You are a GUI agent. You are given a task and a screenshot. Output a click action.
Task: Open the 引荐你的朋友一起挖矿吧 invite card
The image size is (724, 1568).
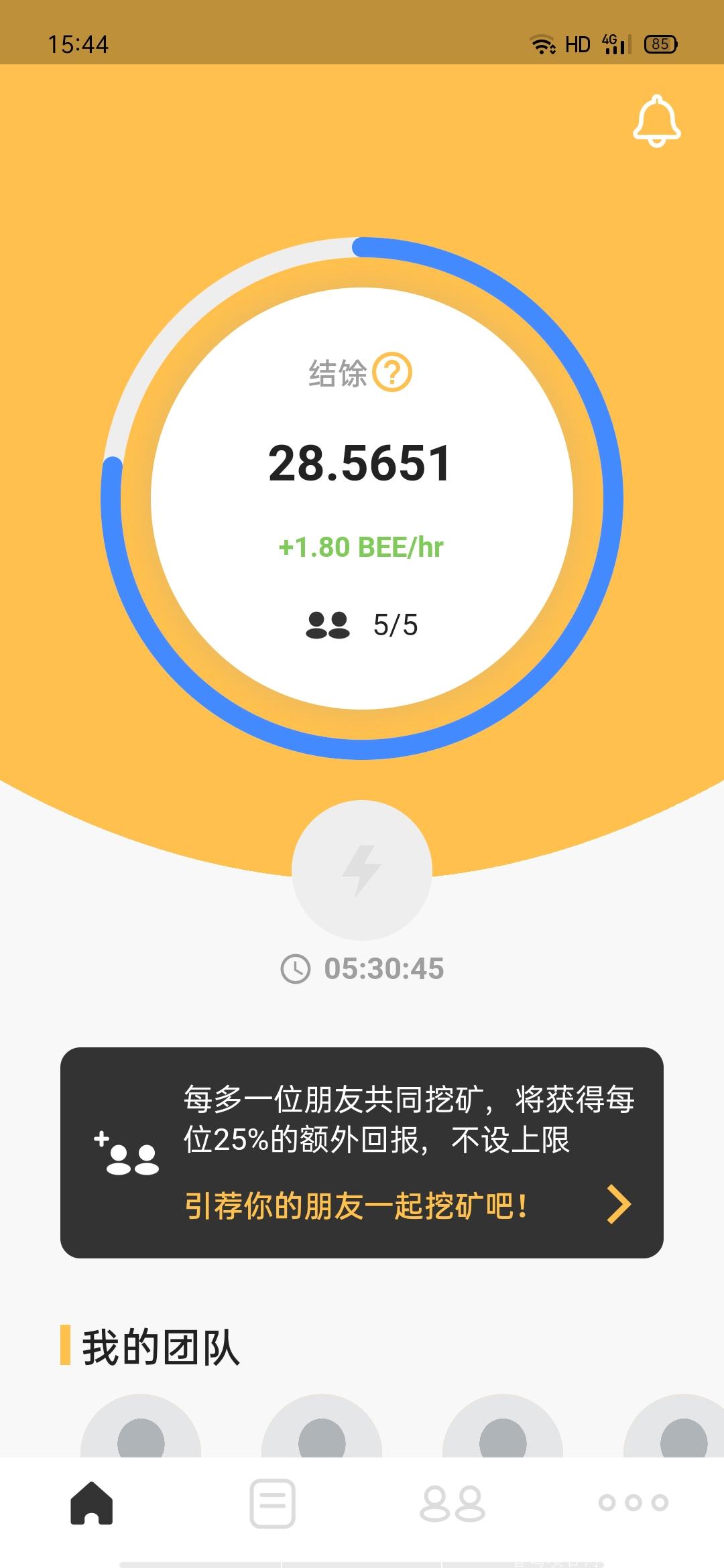pyautogui.click(x=362, y=1153)
